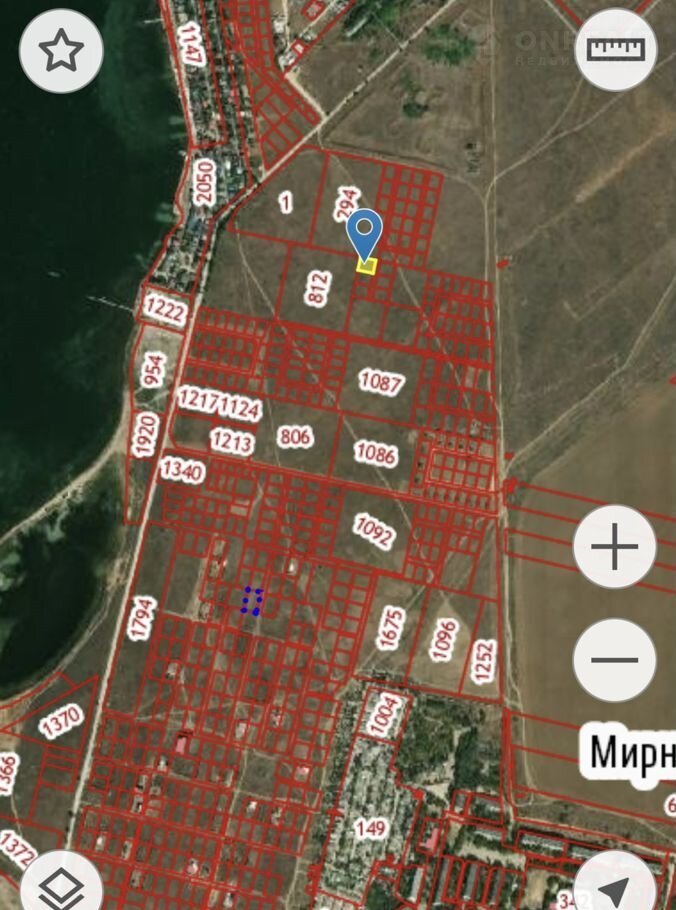Image resolution: width=676 pixels, height=910 pixels.
Task: Zoom in with the plus button
Action: point(614,547)
